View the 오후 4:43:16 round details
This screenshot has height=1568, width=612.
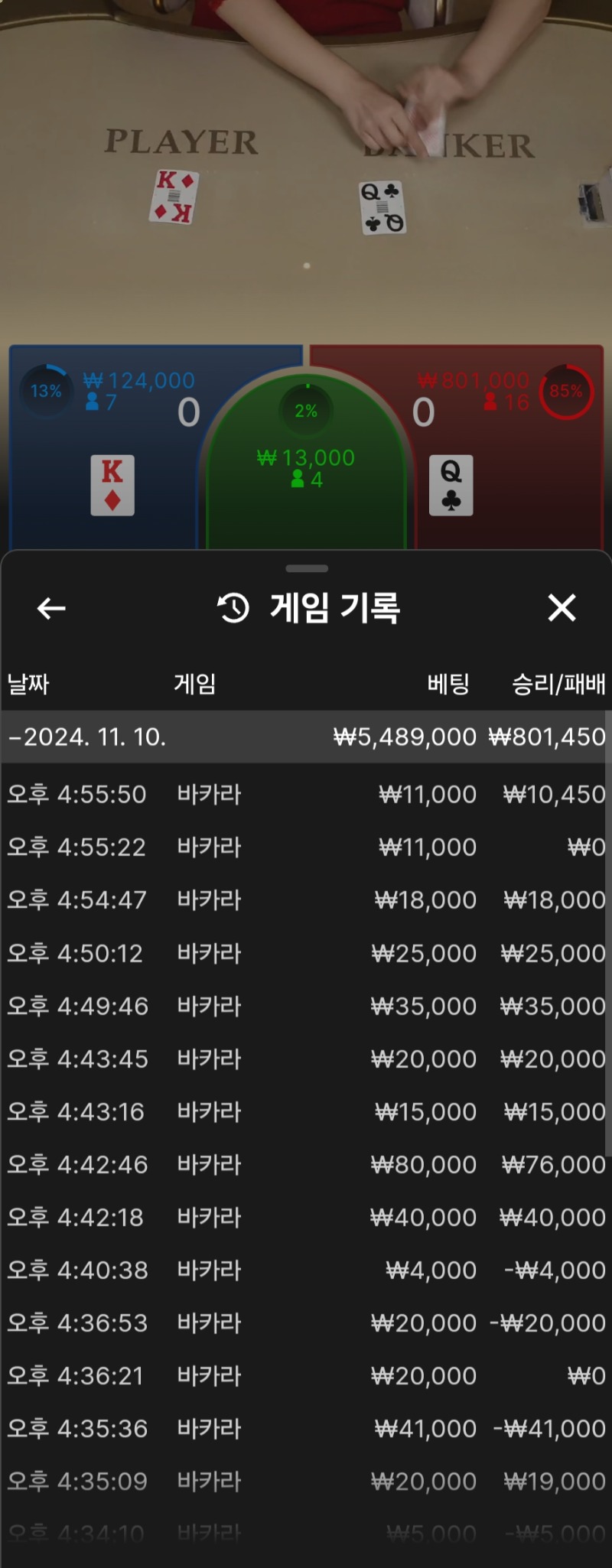tap(306, 1111)
